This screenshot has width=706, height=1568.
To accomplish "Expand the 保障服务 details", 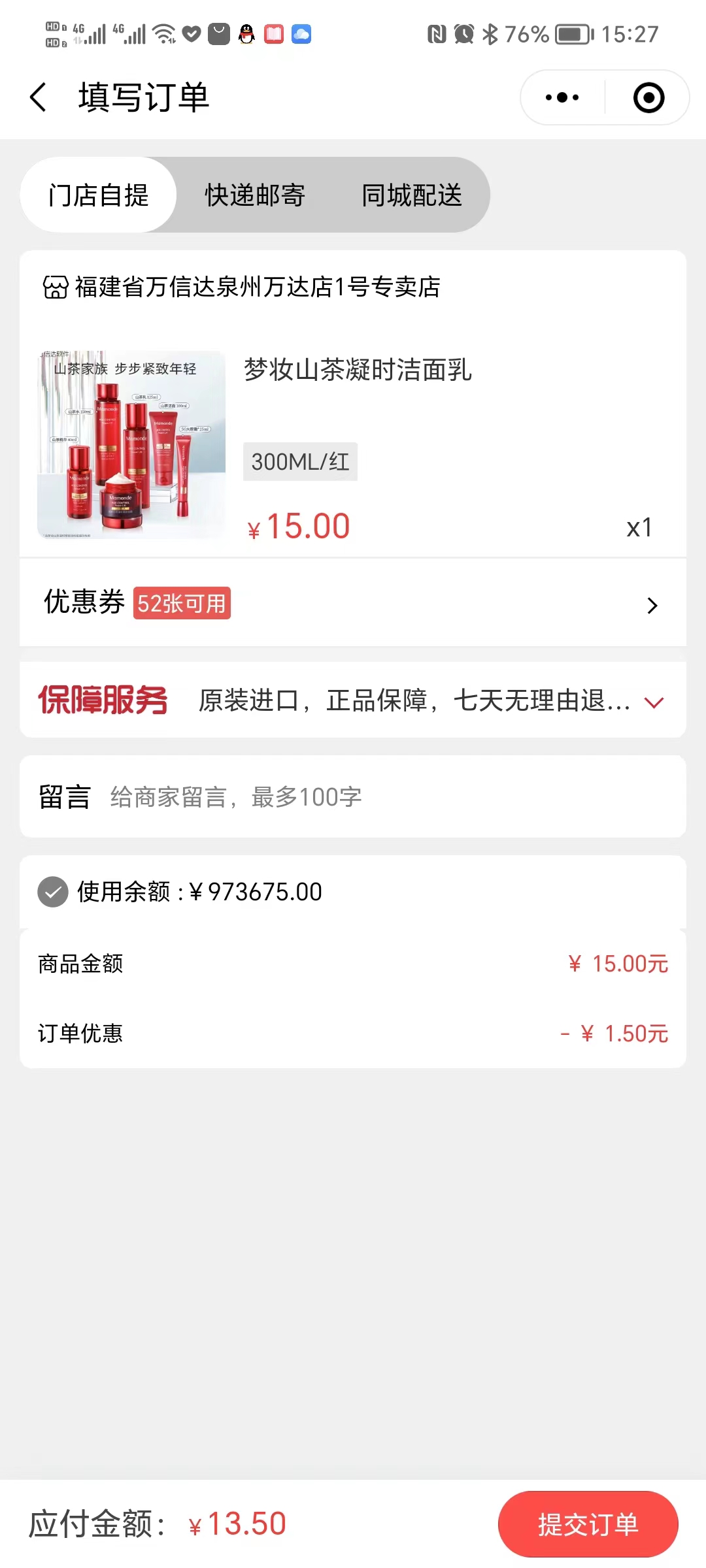I will click(654, 702).
